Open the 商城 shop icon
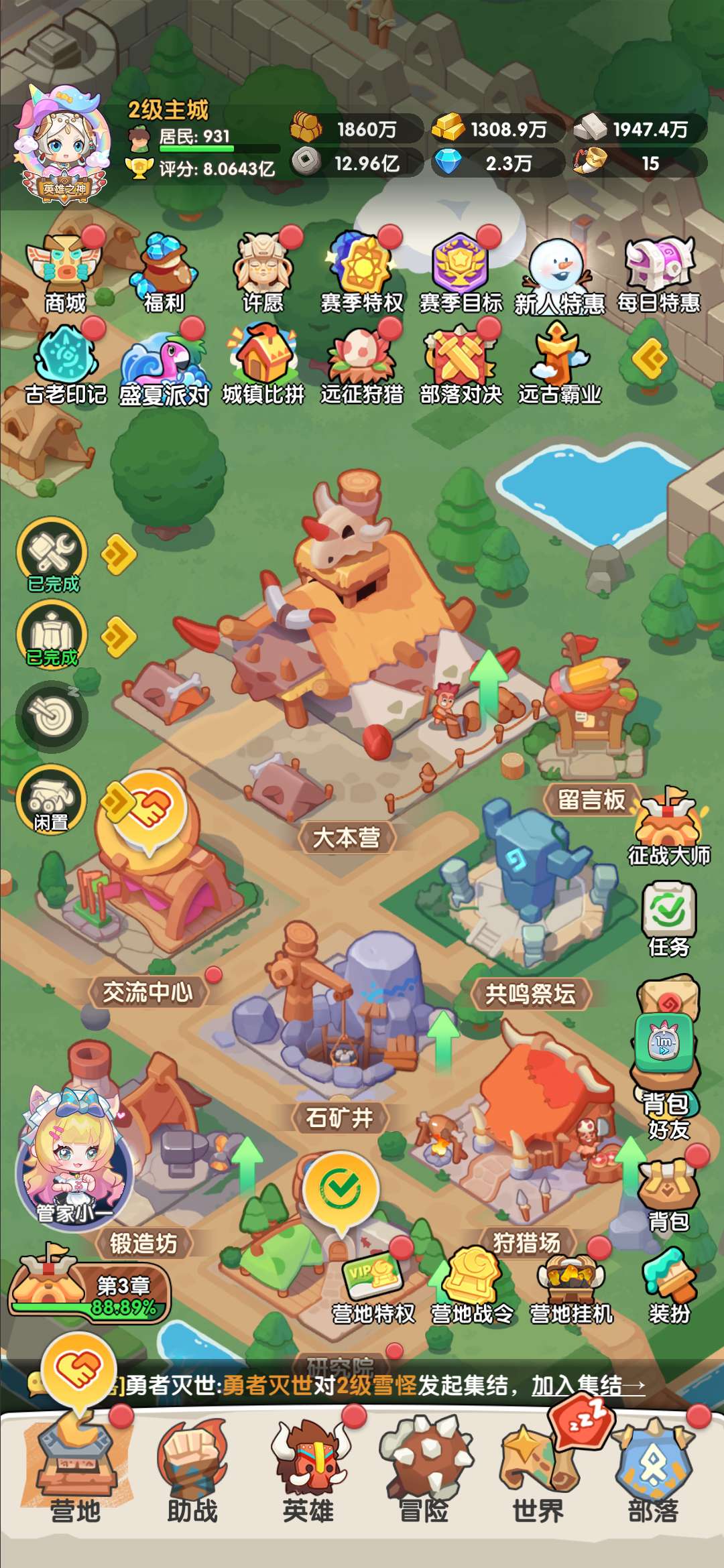724x1568 pixels. click(x=64, y=271)
